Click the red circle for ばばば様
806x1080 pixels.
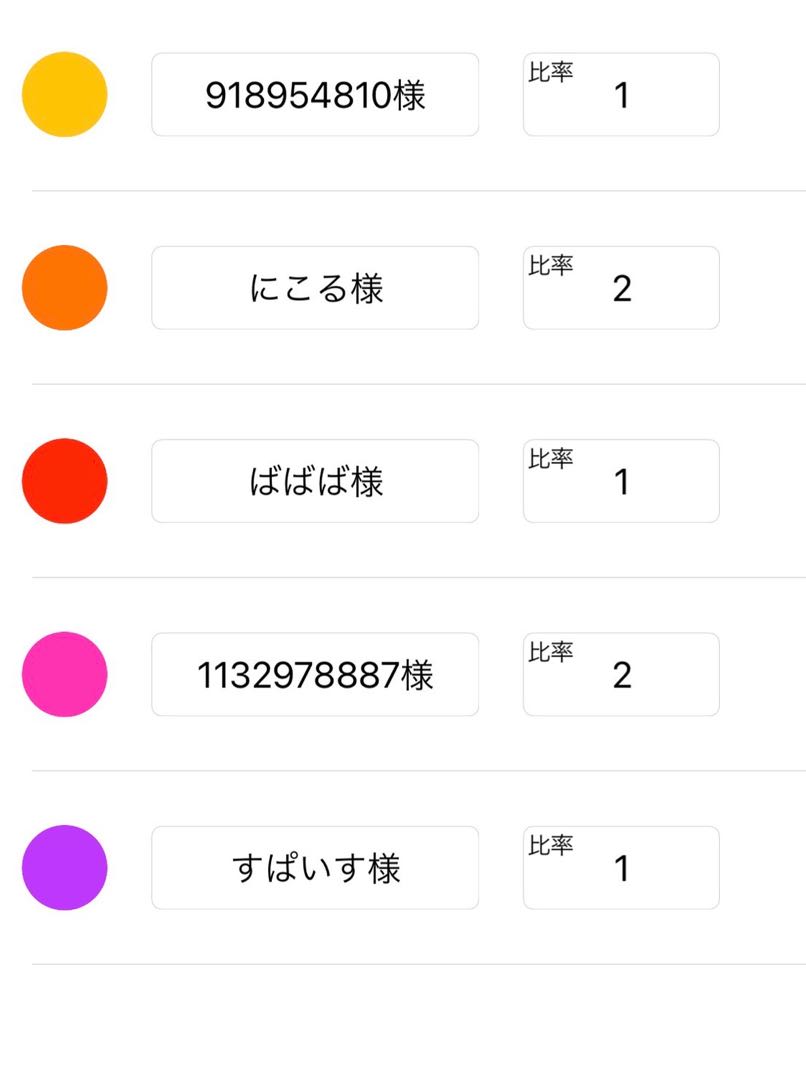point(64,481)
